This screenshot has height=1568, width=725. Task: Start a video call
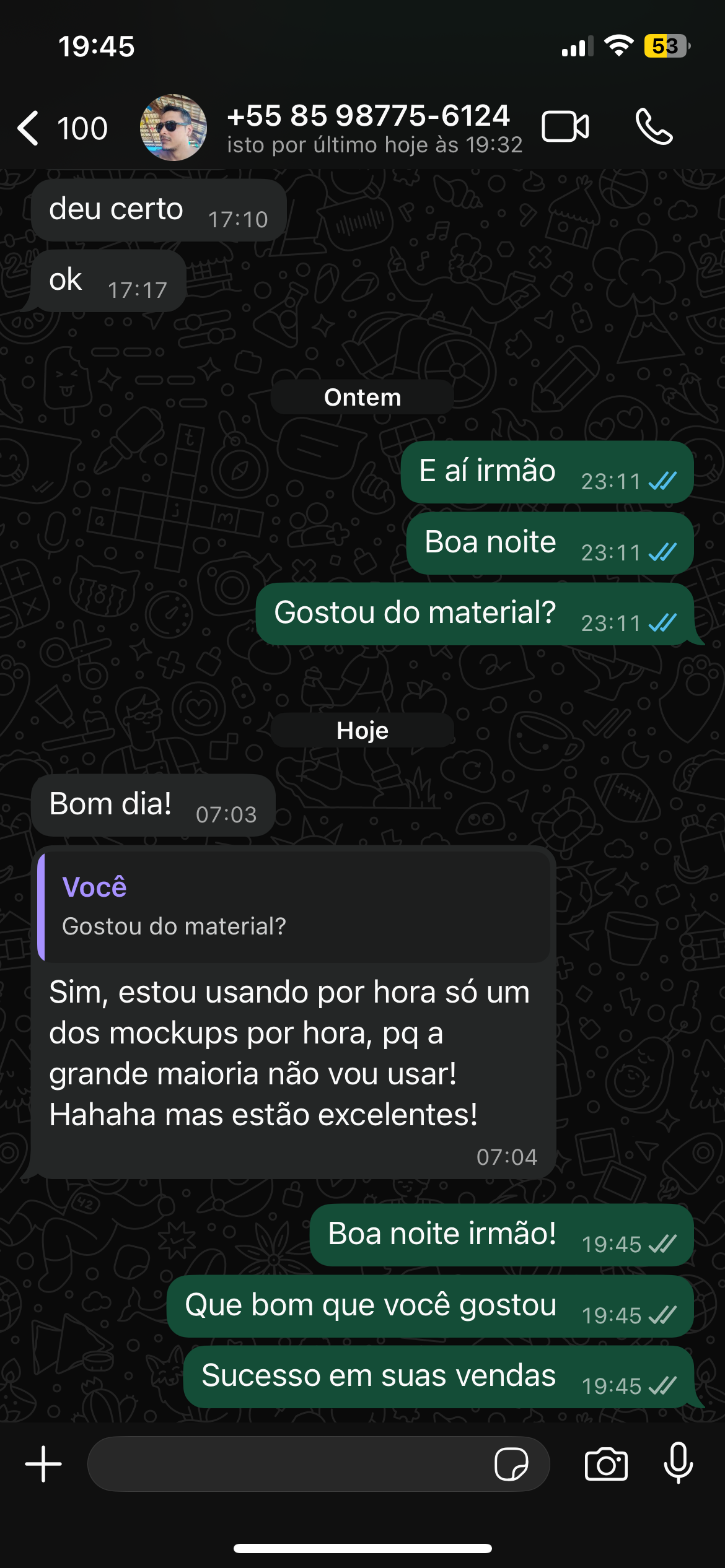(565, 127)
